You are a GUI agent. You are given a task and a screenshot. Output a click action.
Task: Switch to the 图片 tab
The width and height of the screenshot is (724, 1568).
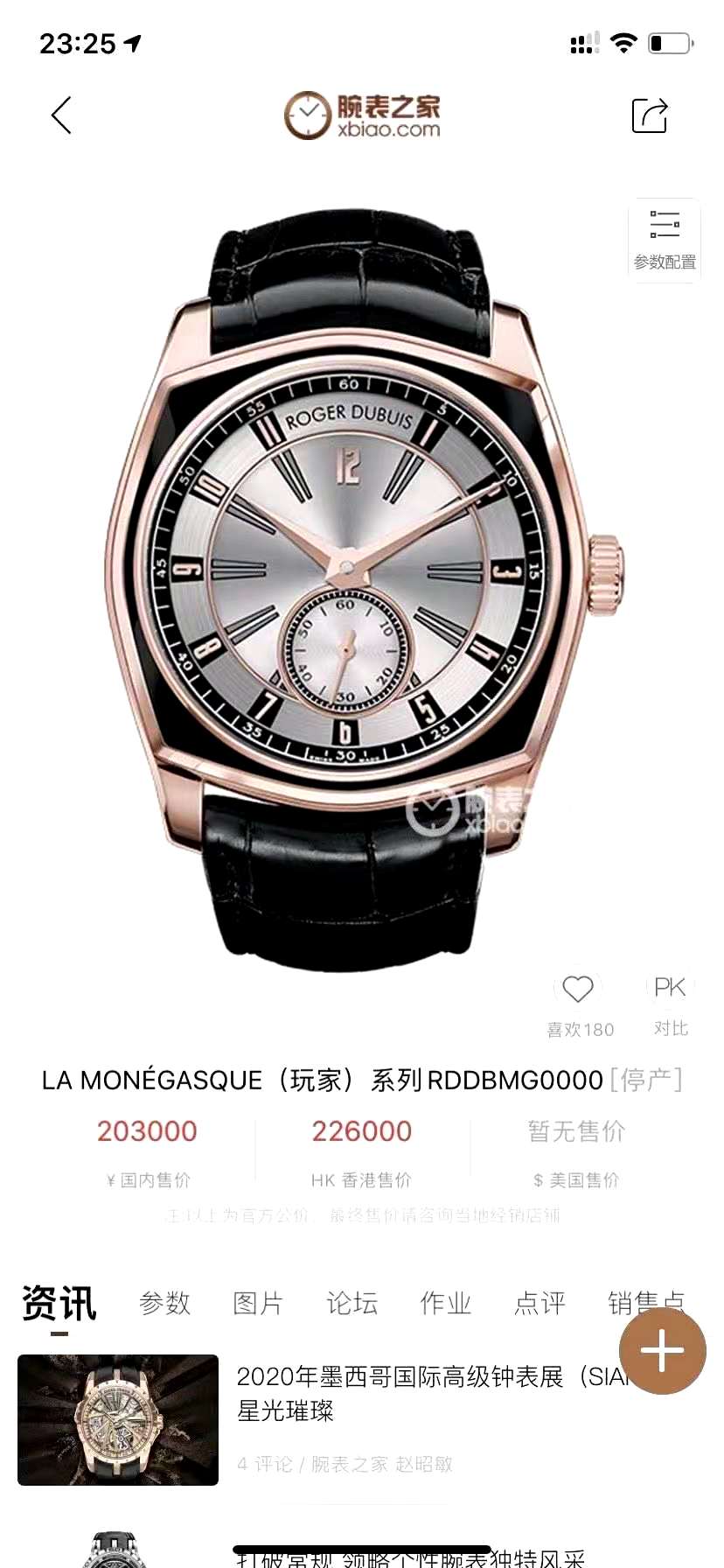[x=258, y=1303]
